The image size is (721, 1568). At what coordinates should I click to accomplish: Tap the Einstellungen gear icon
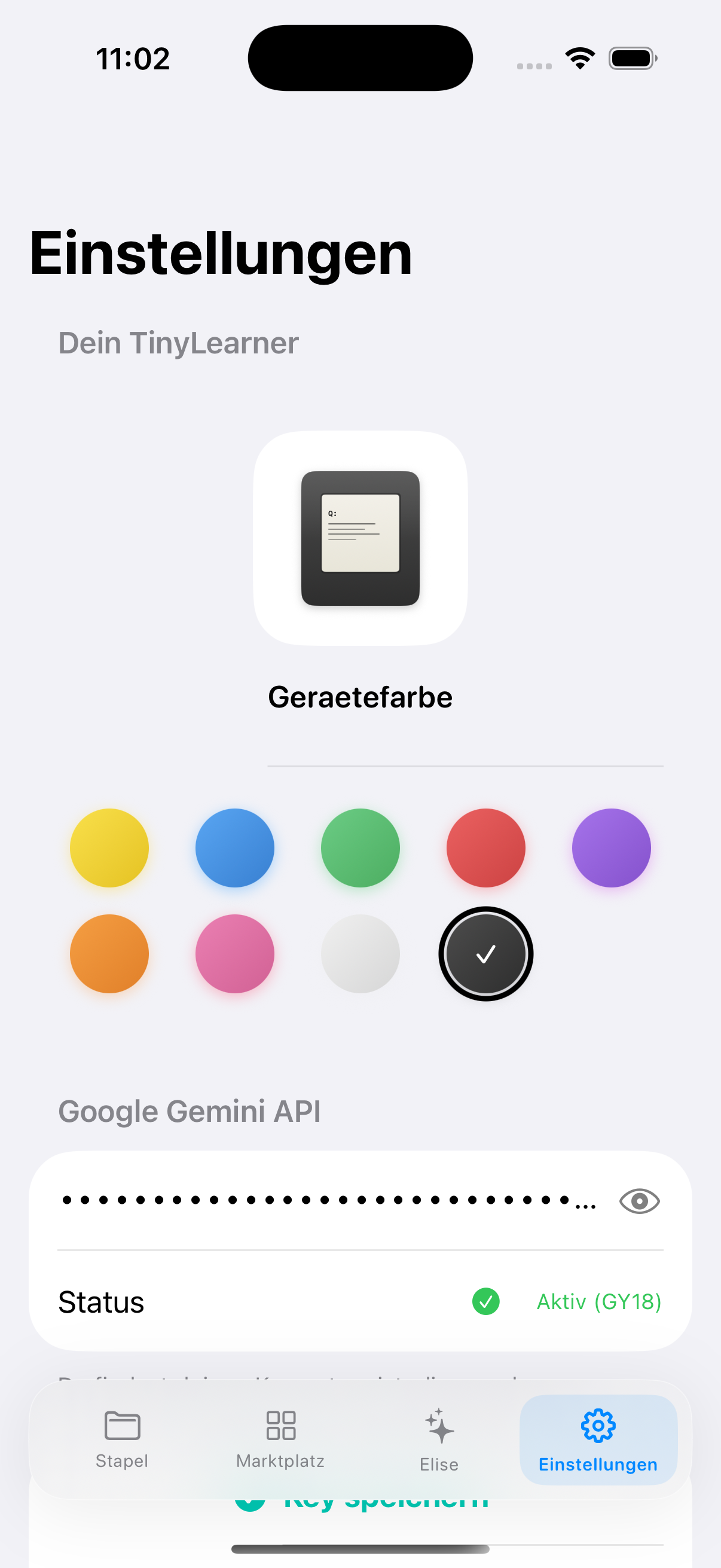coord(598,1424)
